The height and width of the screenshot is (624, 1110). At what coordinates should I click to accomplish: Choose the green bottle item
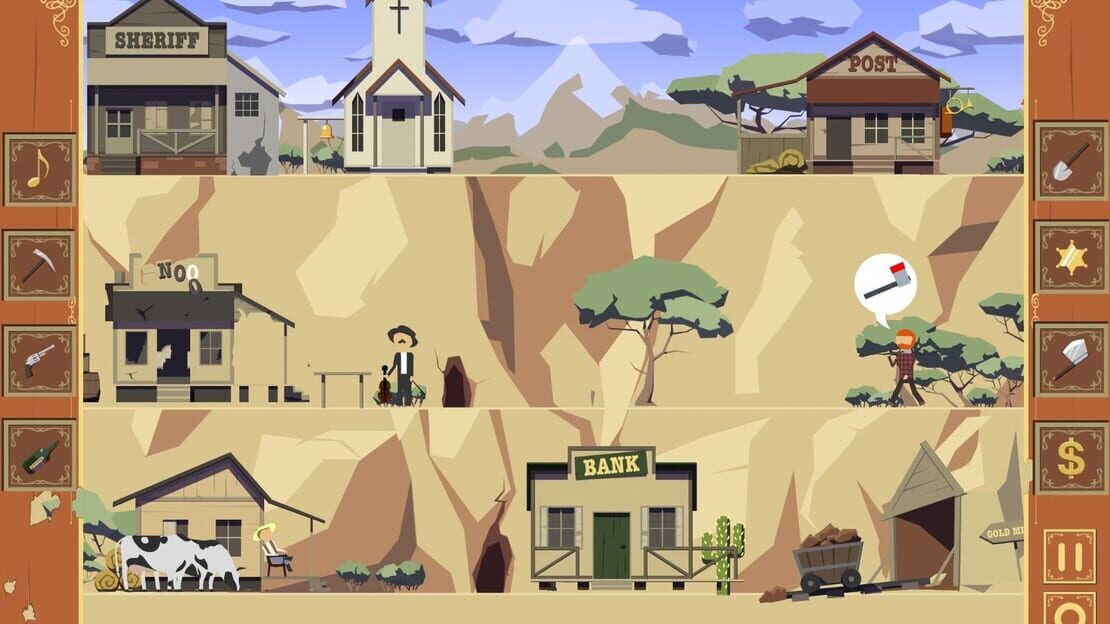click(40, 455)
